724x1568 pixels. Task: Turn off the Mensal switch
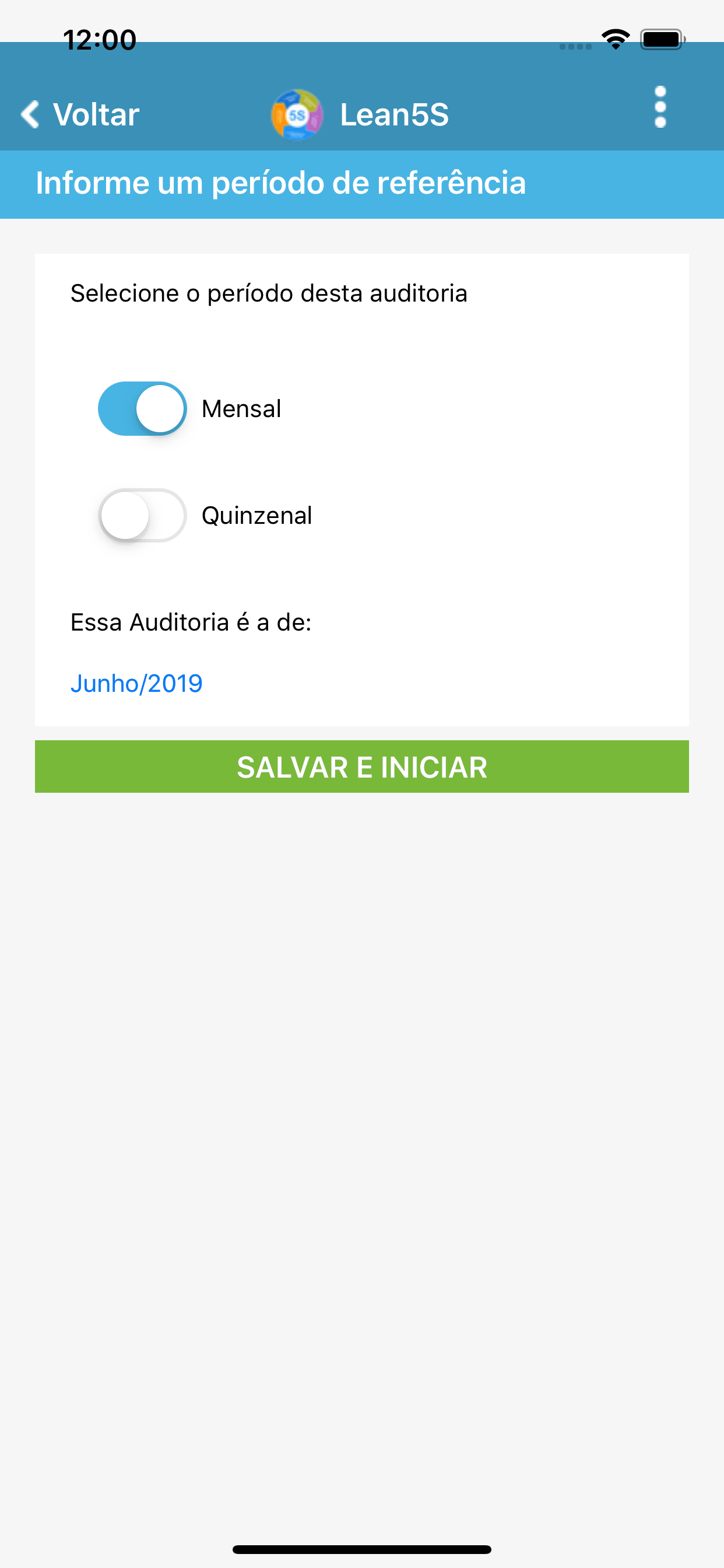(142, 408)
